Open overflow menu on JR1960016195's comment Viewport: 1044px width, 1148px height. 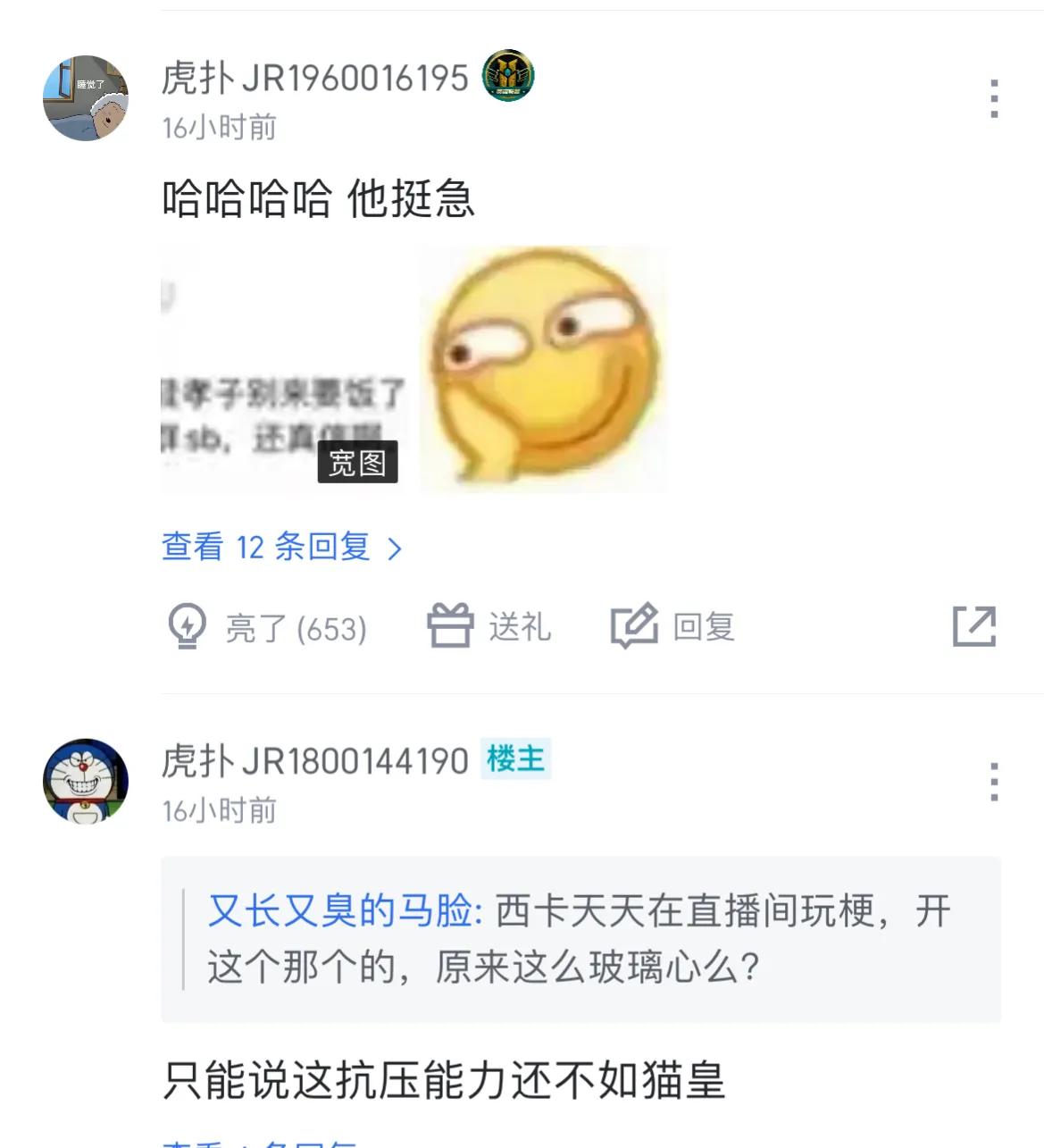point(993,98)
